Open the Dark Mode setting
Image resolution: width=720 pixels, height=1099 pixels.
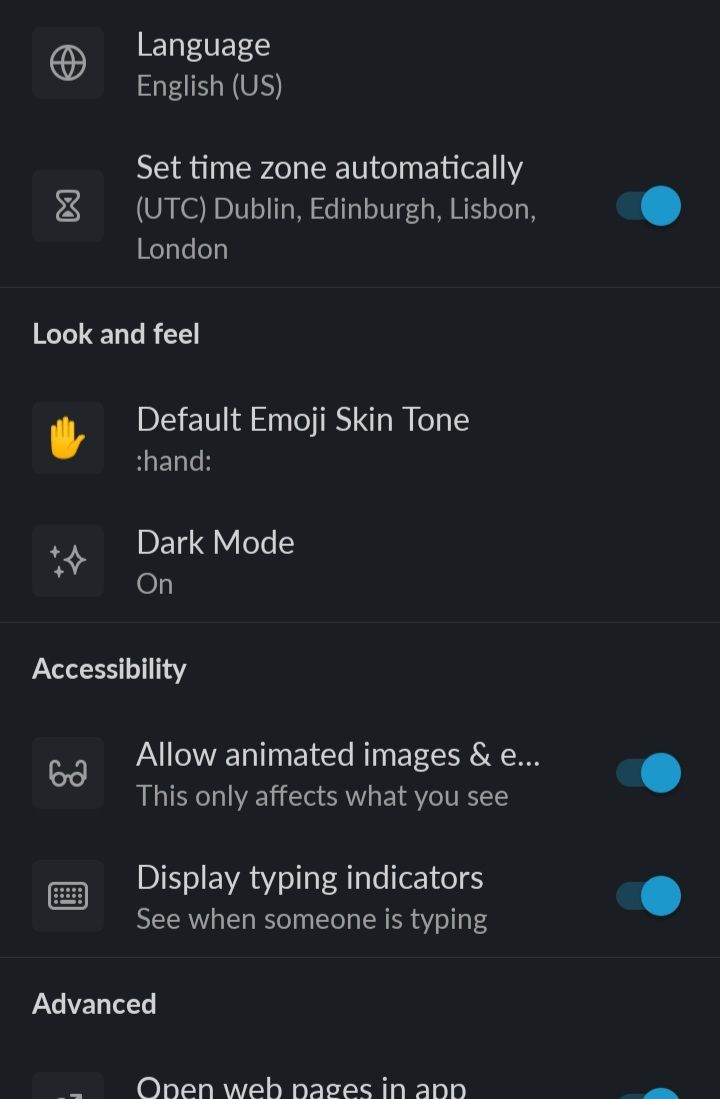click(x=215, y=561)
